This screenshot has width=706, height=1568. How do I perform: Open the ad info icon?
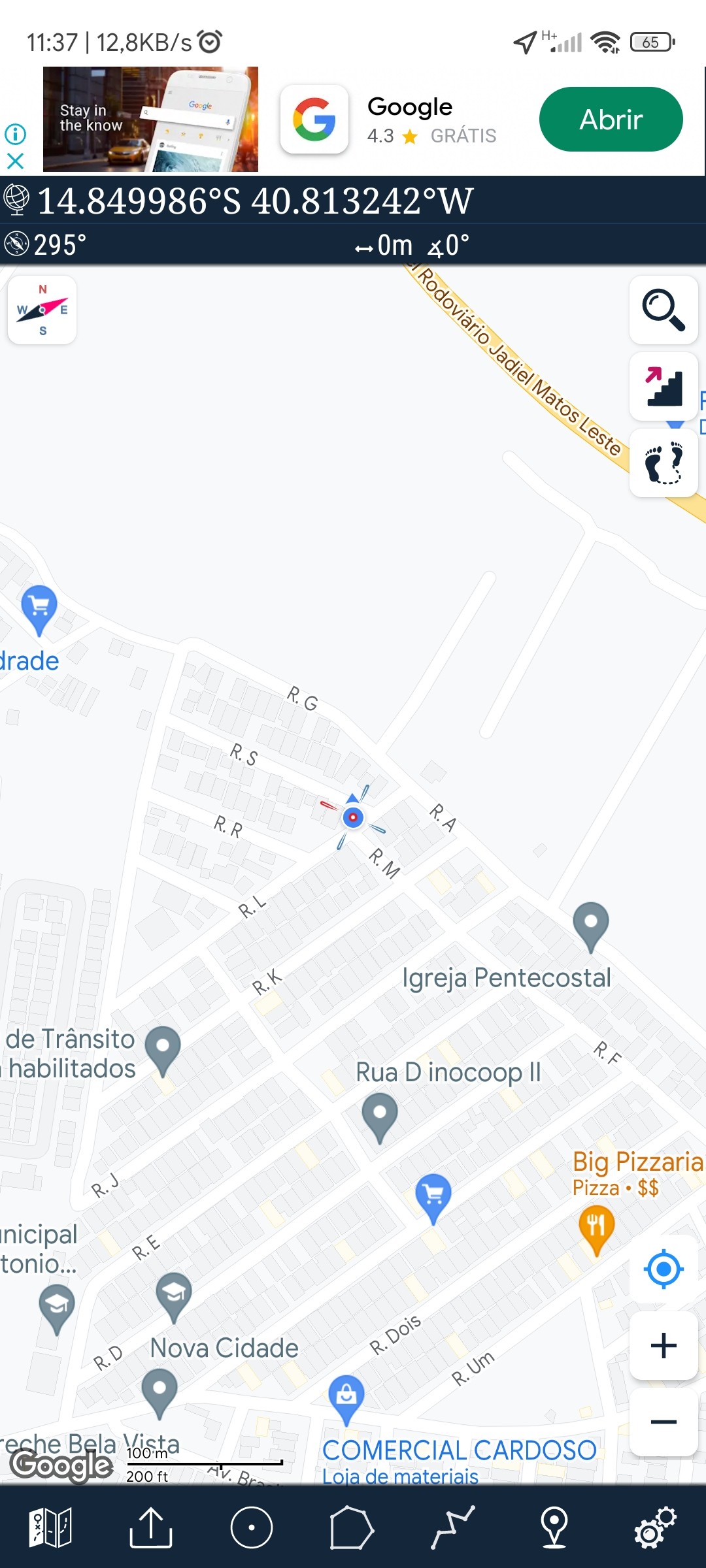point(15,134)
